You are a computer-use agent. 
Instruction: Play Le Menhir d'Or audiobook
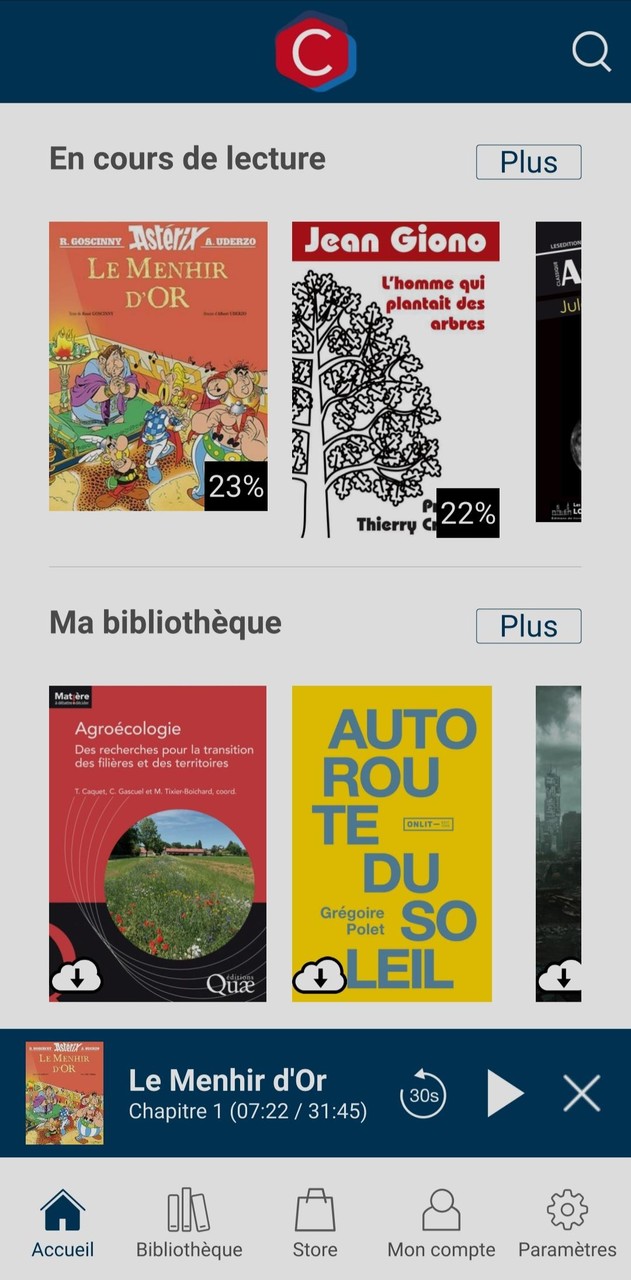(x=505, y=1093)
